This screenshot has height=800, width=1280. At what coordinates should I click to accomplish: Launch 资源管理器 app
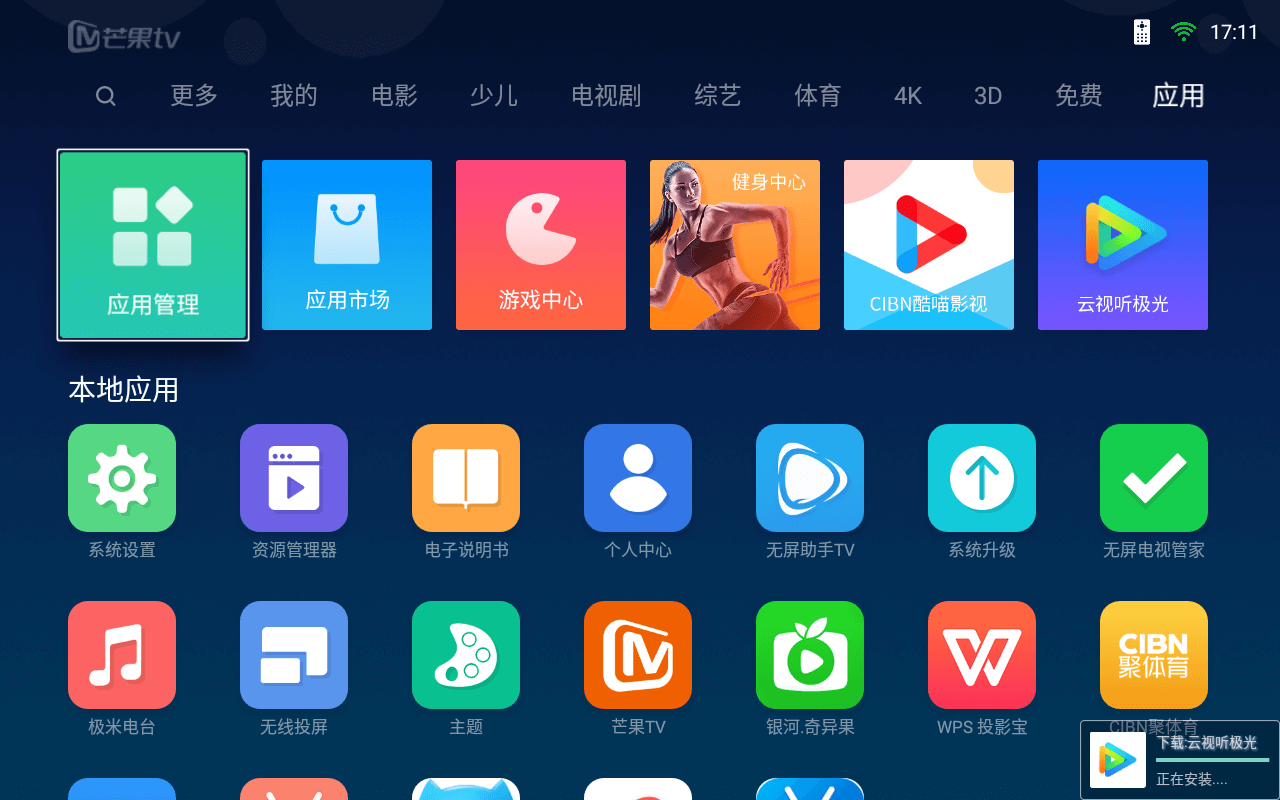(294, 478)
